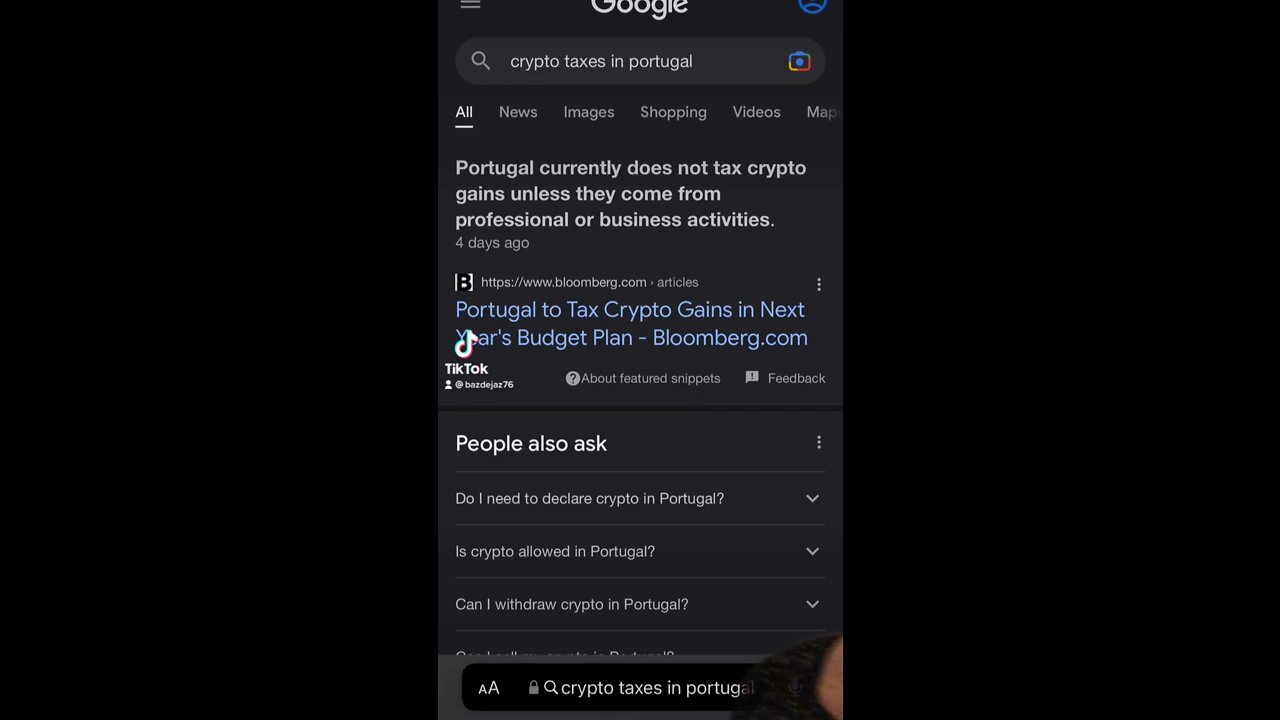Open the AA reader settings
This screenshot has height=720, width=1280.
[x=488, y=688]
